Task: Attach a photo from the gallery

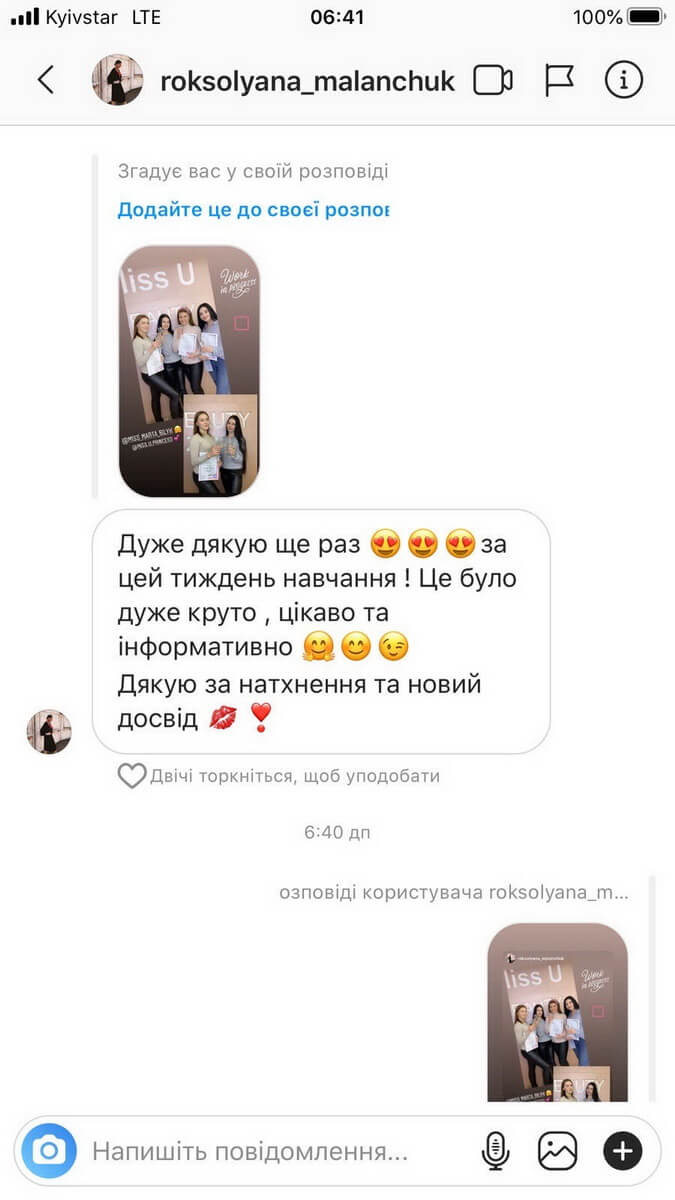Action: pos(558,1151)
